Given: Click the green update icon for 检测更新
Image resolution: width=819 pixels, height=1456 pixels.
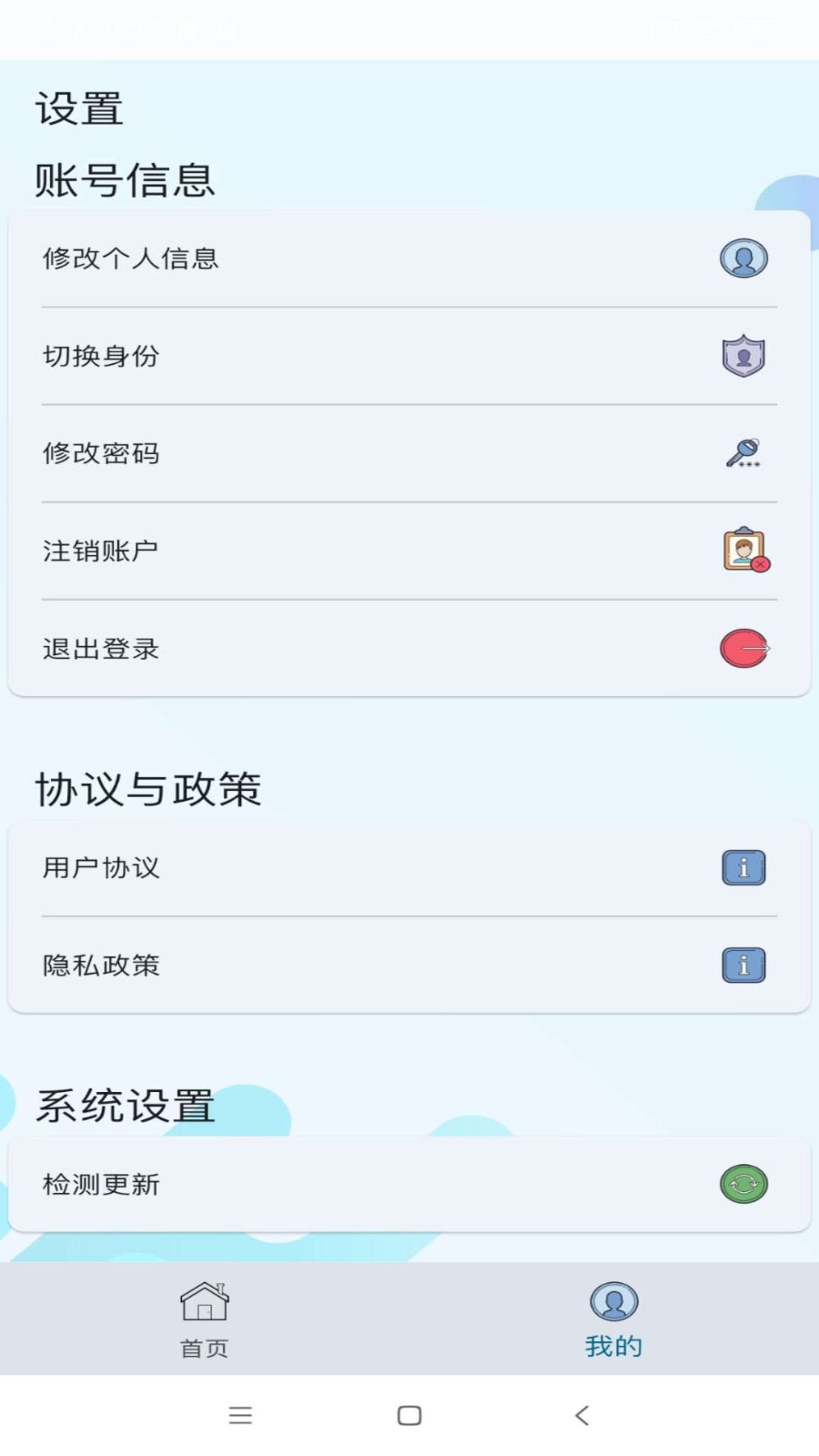Looking at the screenshot, I should (x=743, y=1184).
